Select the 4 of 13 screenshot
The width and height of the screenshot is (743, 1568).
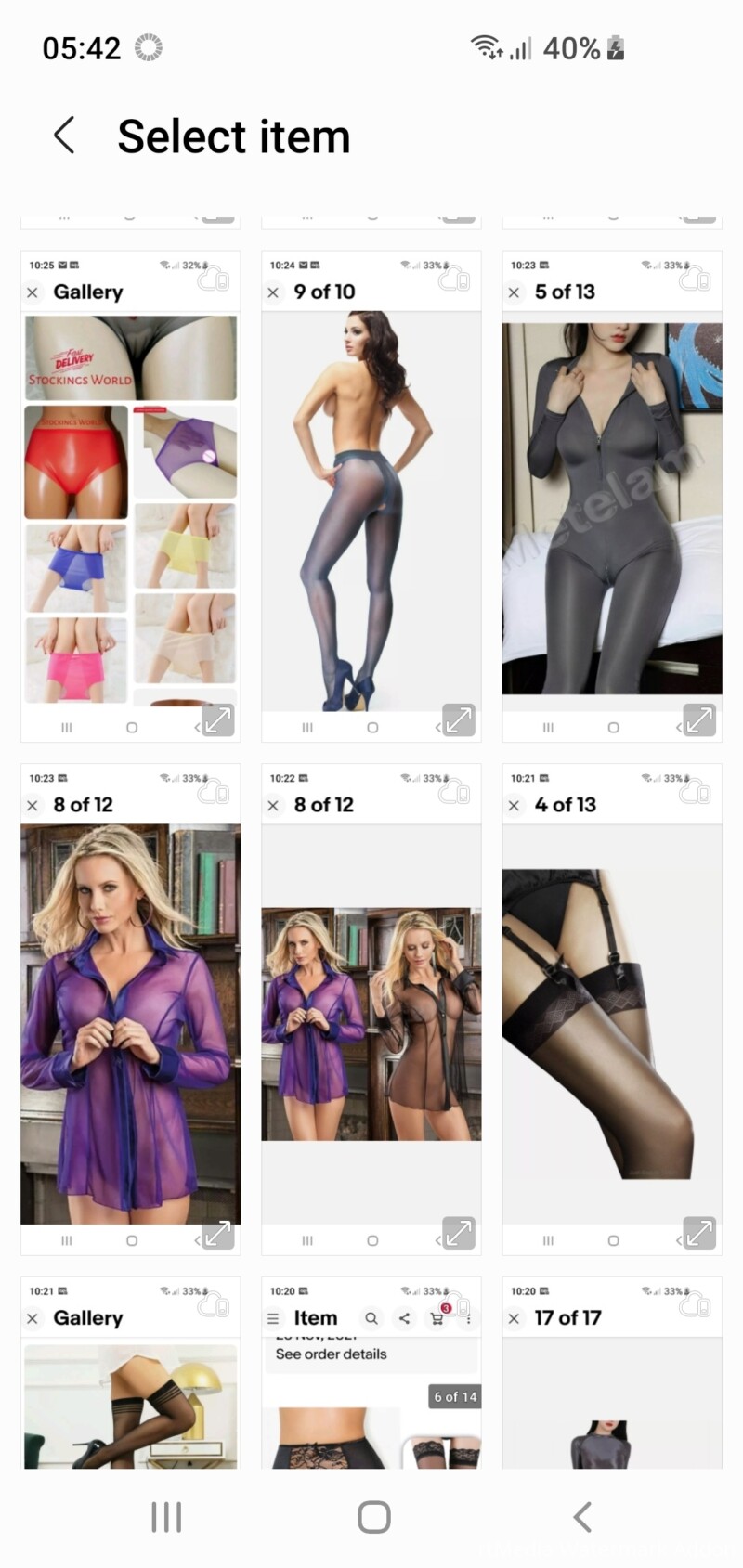[612, 1009]
